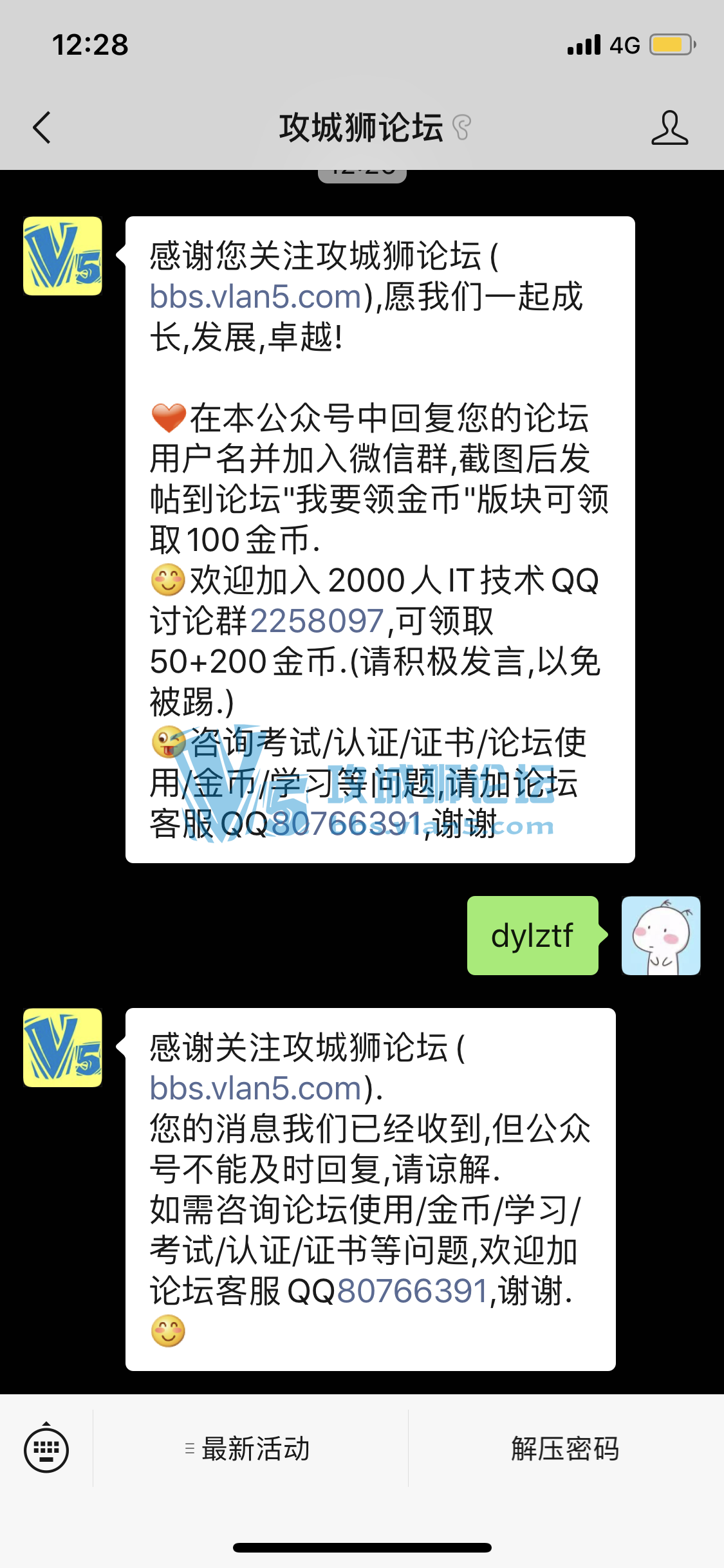Open the V5 avatar beside the first message
Screen dimensions: 724x1568
tap(62, 256)
